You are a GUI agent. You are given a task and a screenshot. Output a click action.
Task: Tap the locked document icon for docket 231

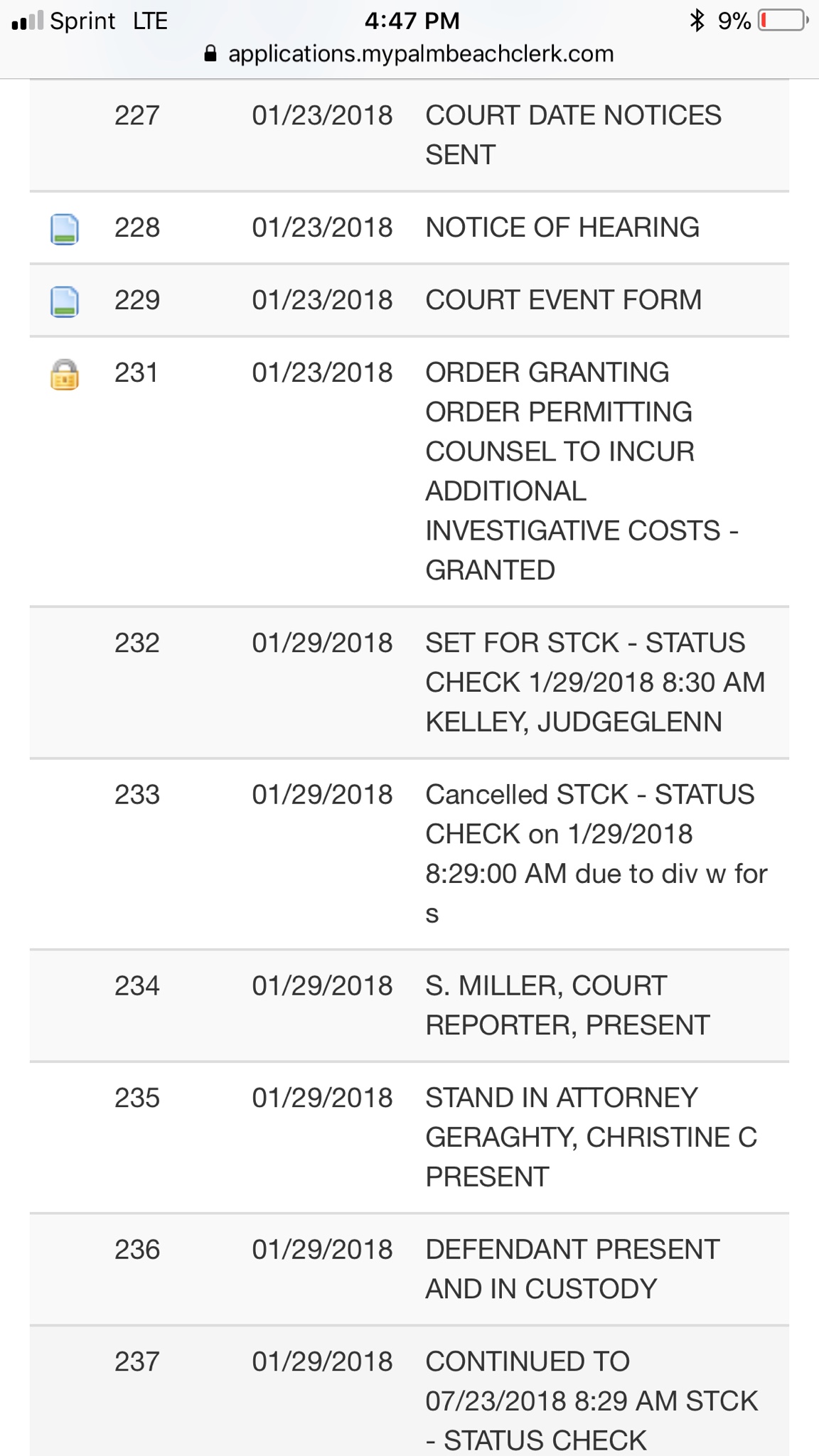tap(64, 375)
